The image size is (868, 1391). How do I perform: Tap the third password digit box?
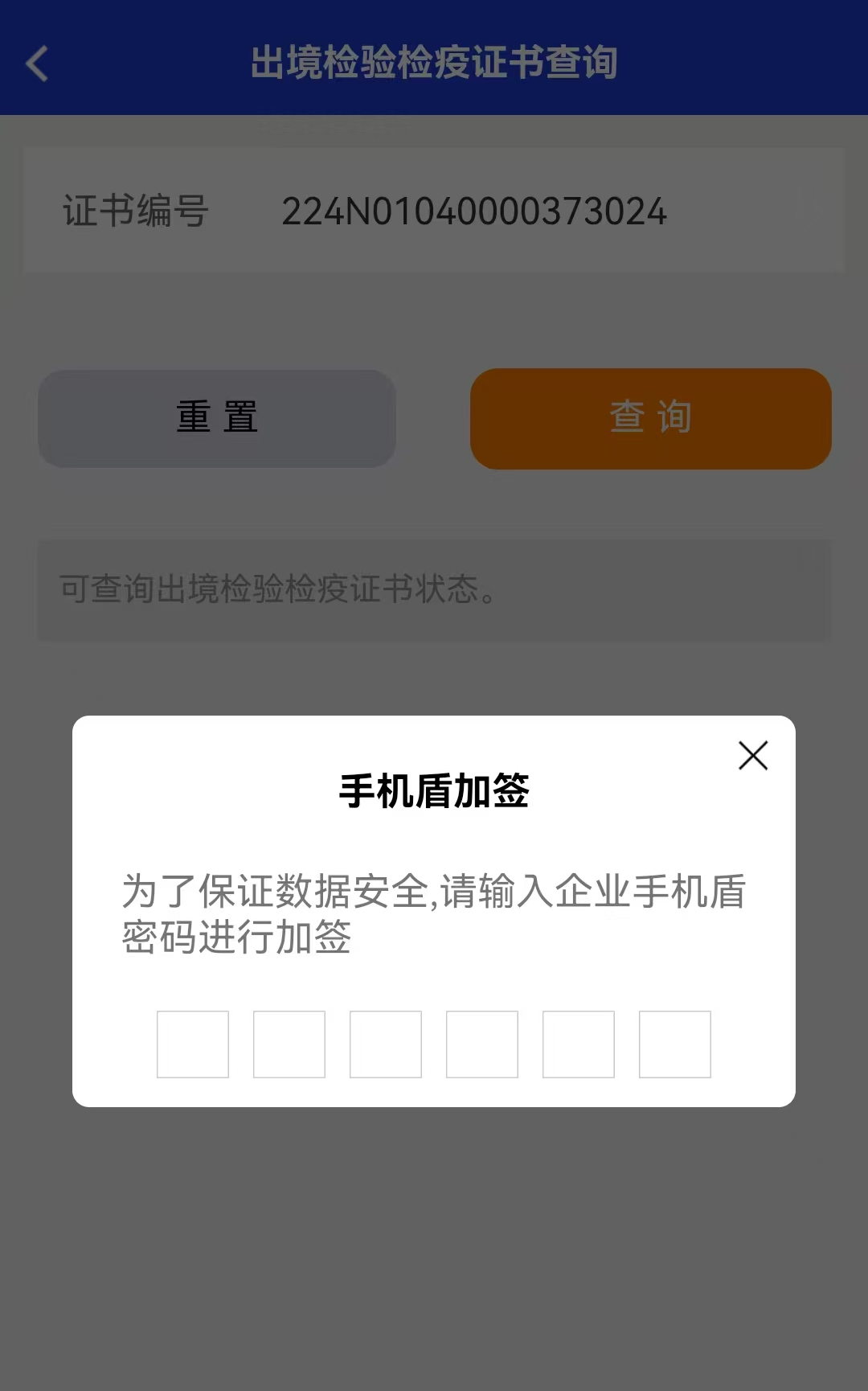pos(385,1043)
